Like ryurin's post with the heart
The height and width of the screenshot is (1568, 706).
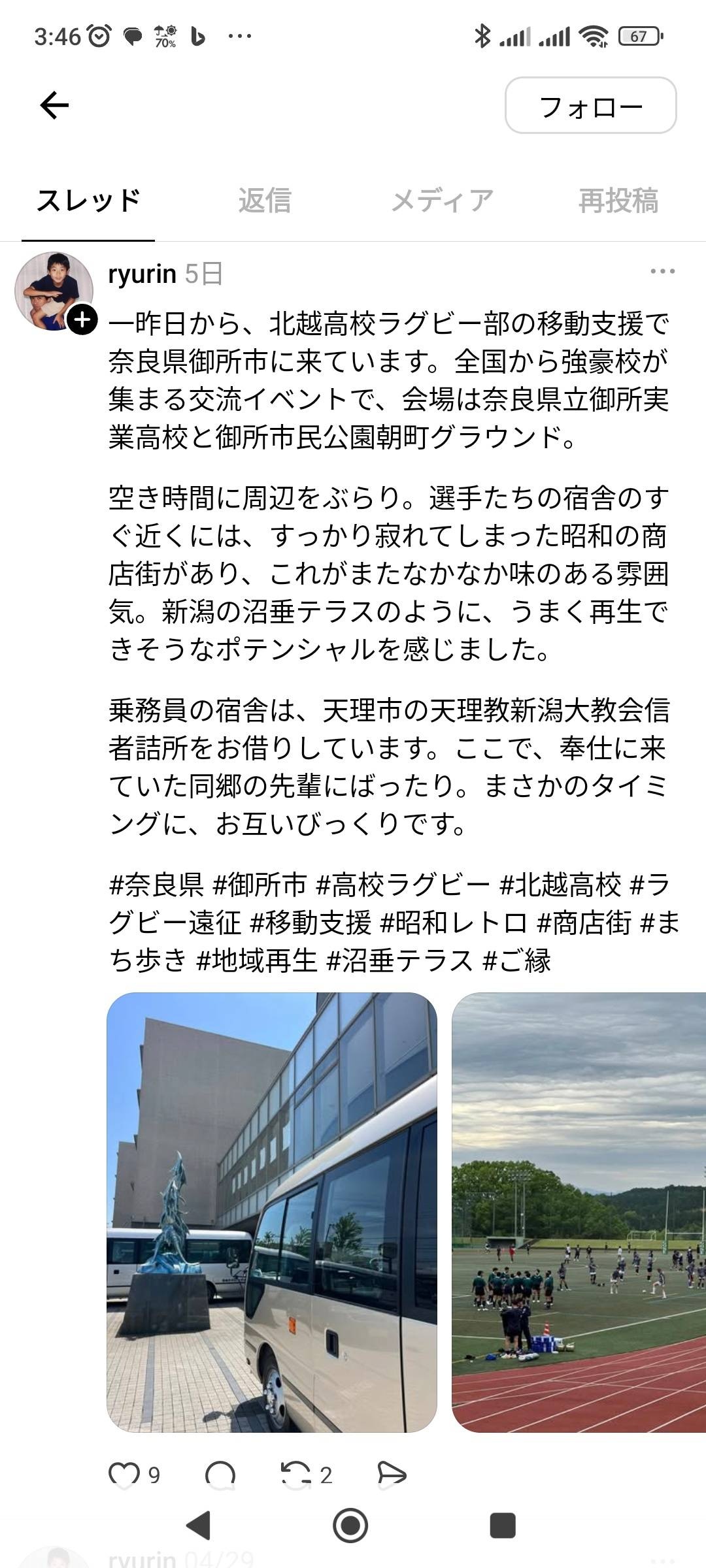click(124, 1475)
